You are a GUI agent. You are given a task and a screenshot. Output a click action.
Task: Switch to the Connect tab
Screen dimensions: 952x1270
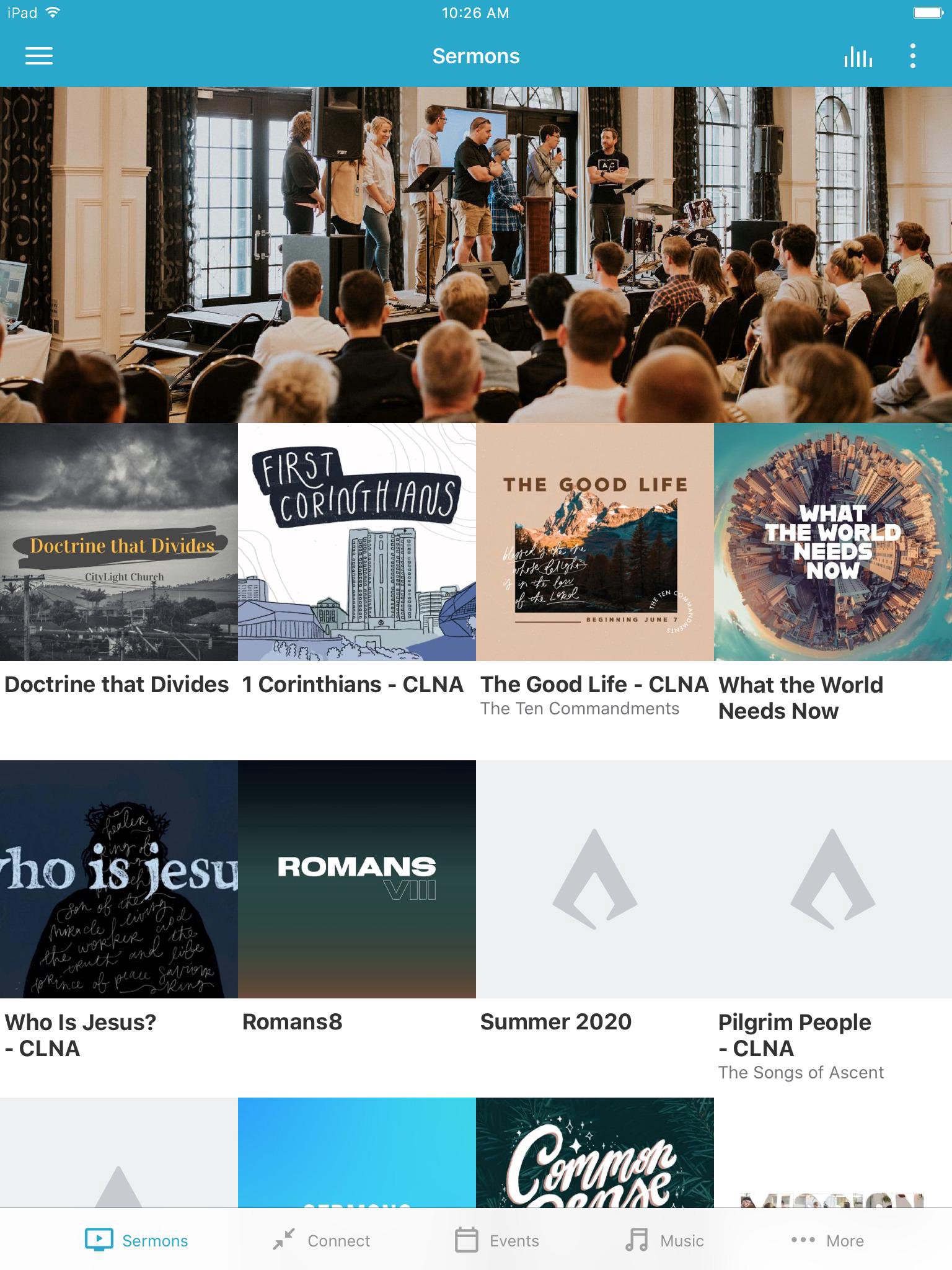point(322,1240)
